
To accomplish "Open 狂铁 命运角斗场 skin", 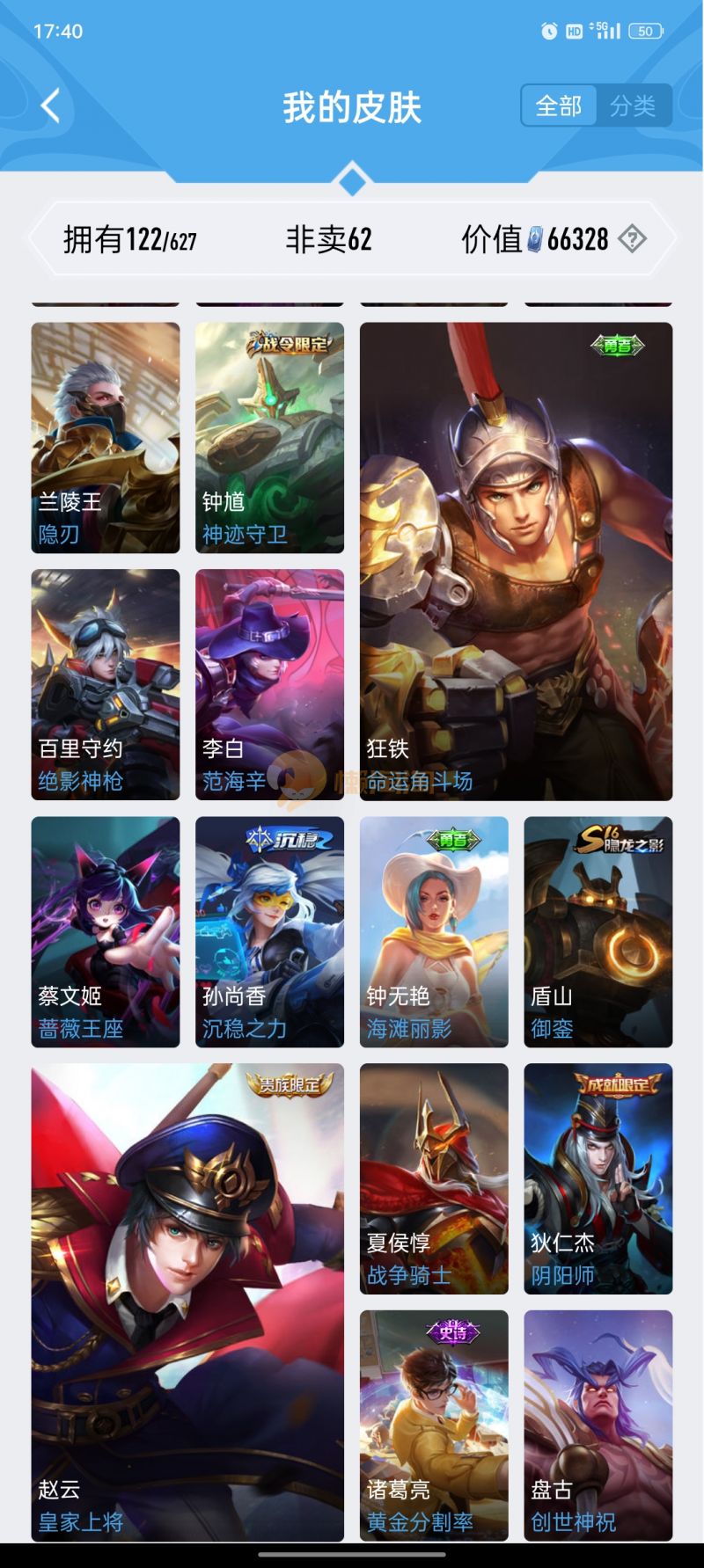I will [x=516, y=561].
